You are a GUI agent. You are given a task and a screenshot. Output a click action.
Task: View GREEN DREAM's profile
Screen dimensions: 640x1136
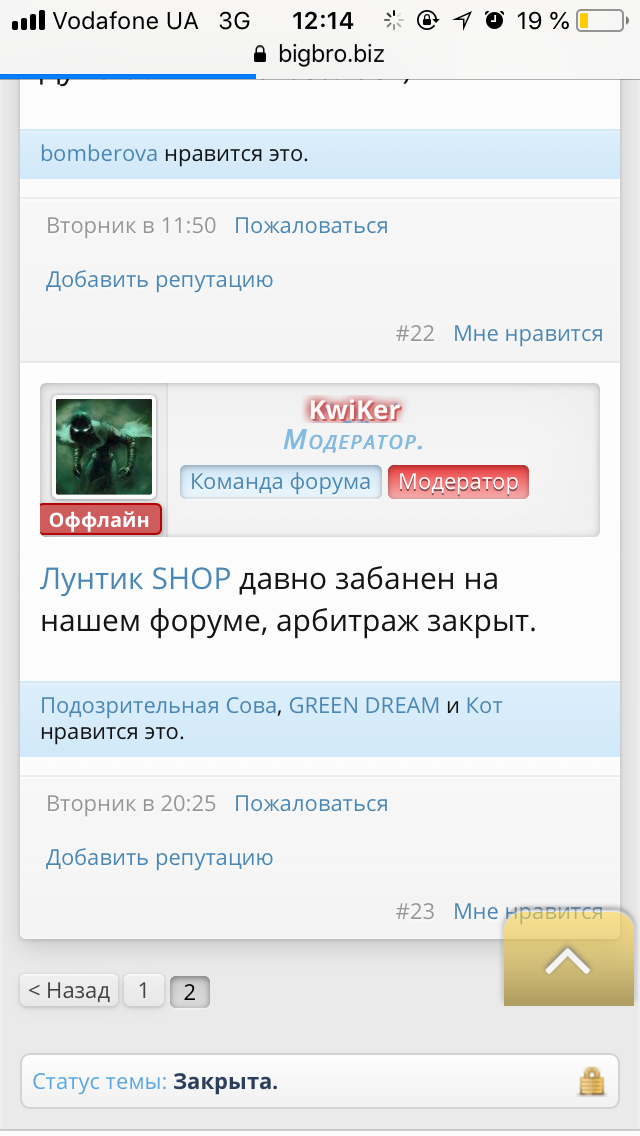click(364, 706)
